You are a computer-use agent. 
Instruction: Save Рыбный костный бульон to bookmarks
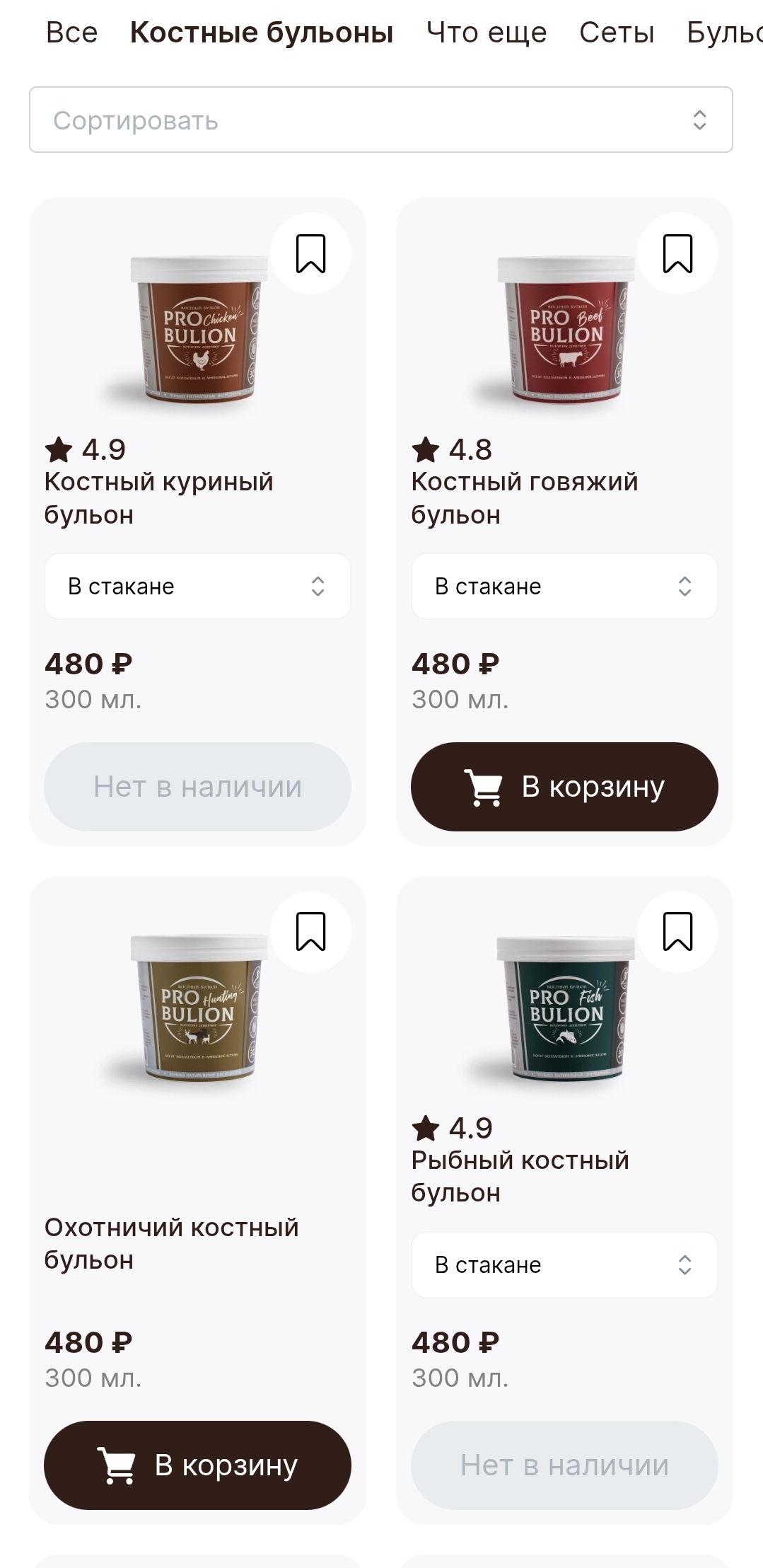coord(677,931)
